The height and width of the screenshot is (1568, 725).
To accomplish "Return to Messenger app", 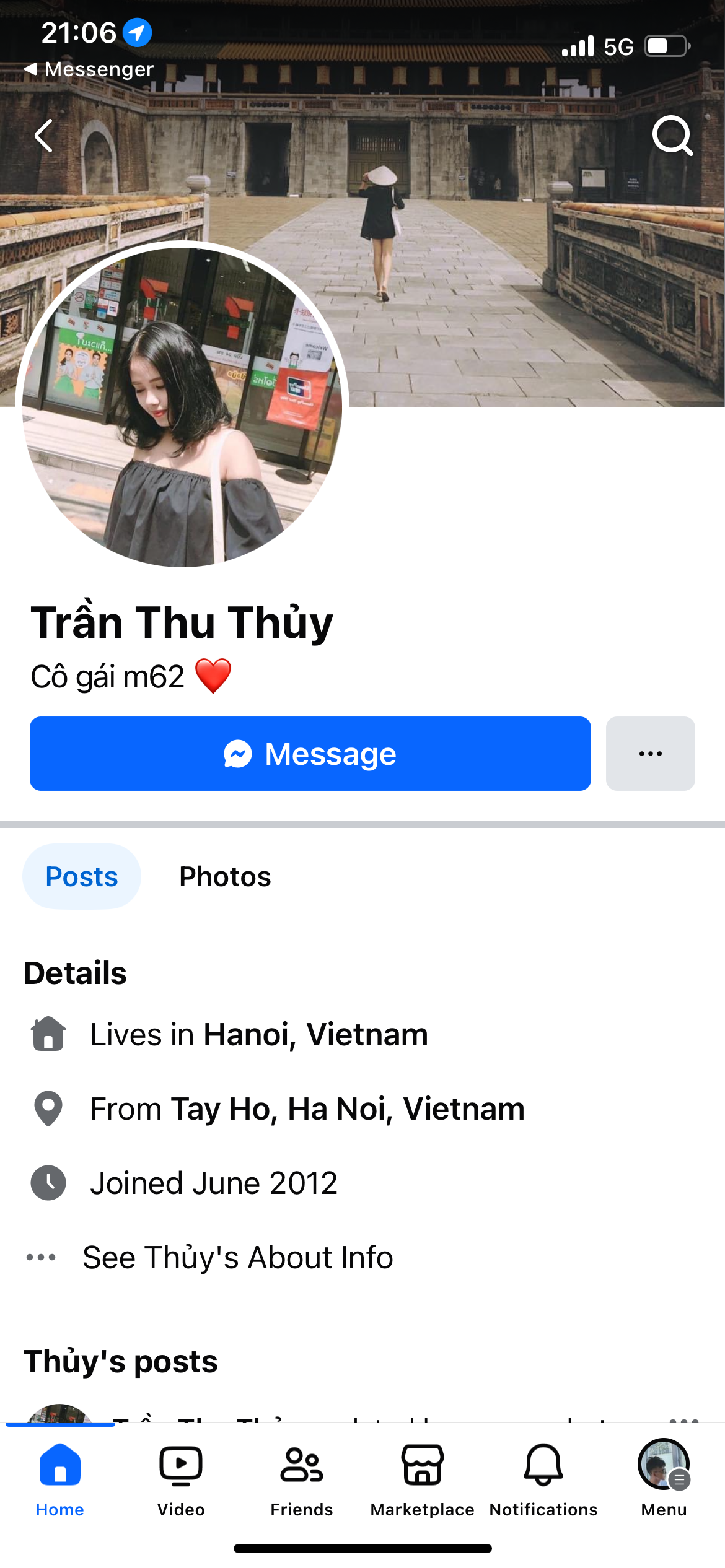I will 89,69.
